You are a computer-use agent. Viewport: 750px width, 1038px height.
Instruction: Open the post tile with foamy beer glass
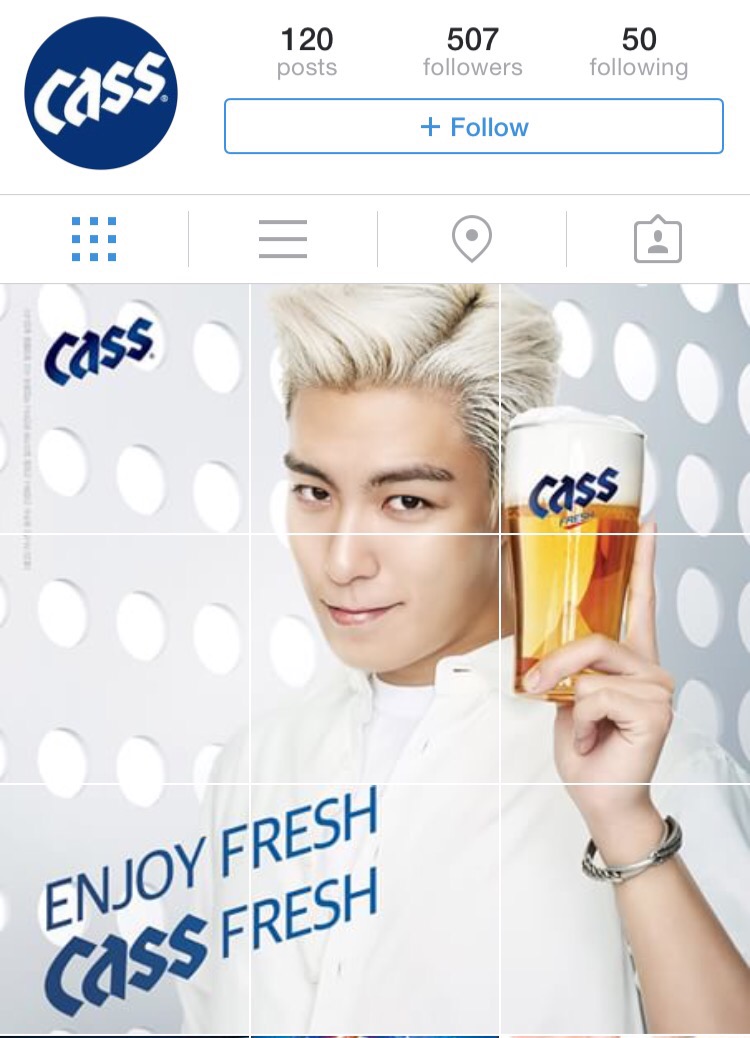click(625, 408)
